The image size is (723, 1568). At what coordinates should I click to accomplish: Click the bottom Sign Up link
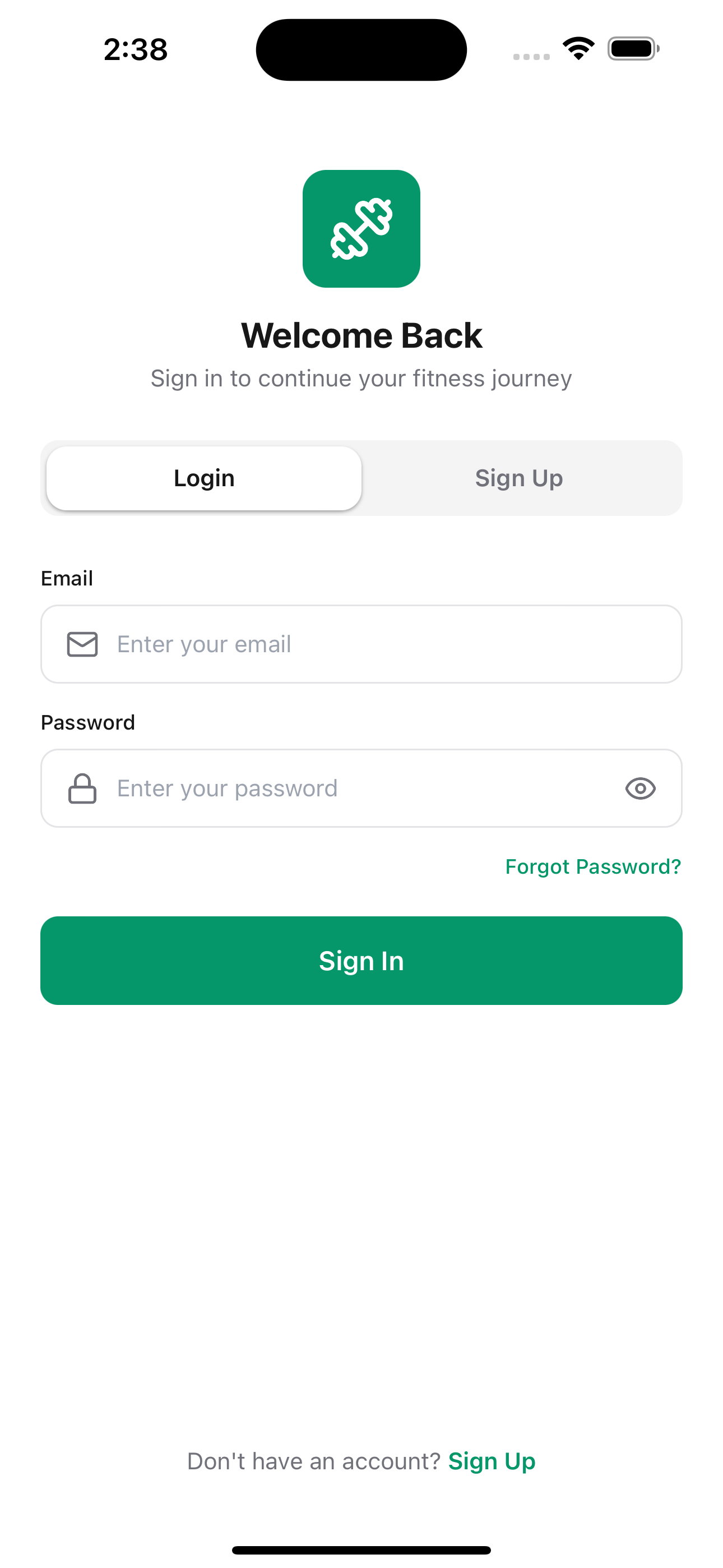pyautogui.click(x=491, y=1460)
